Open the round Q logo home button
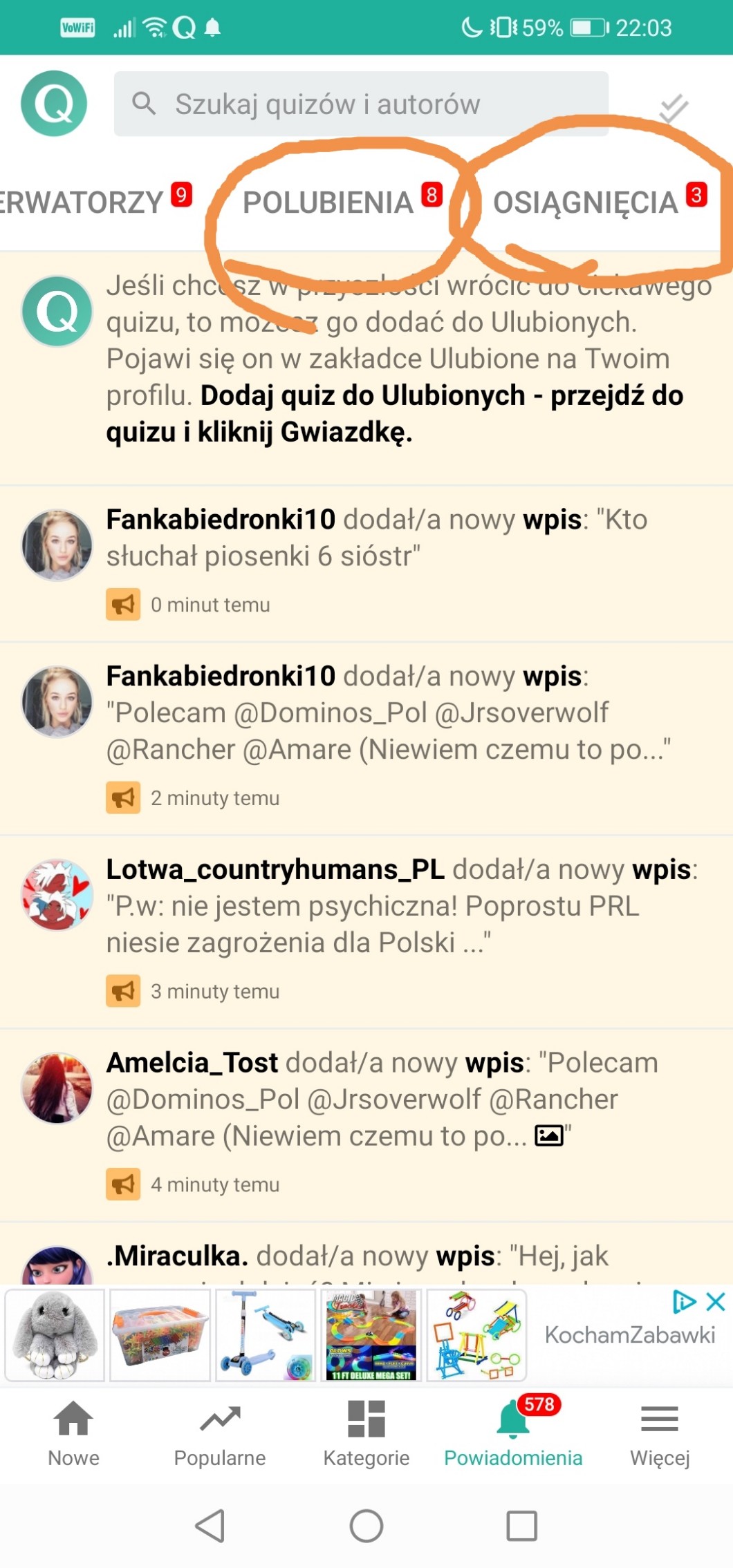The image size is (733, 1568). (x=54, y=104)
